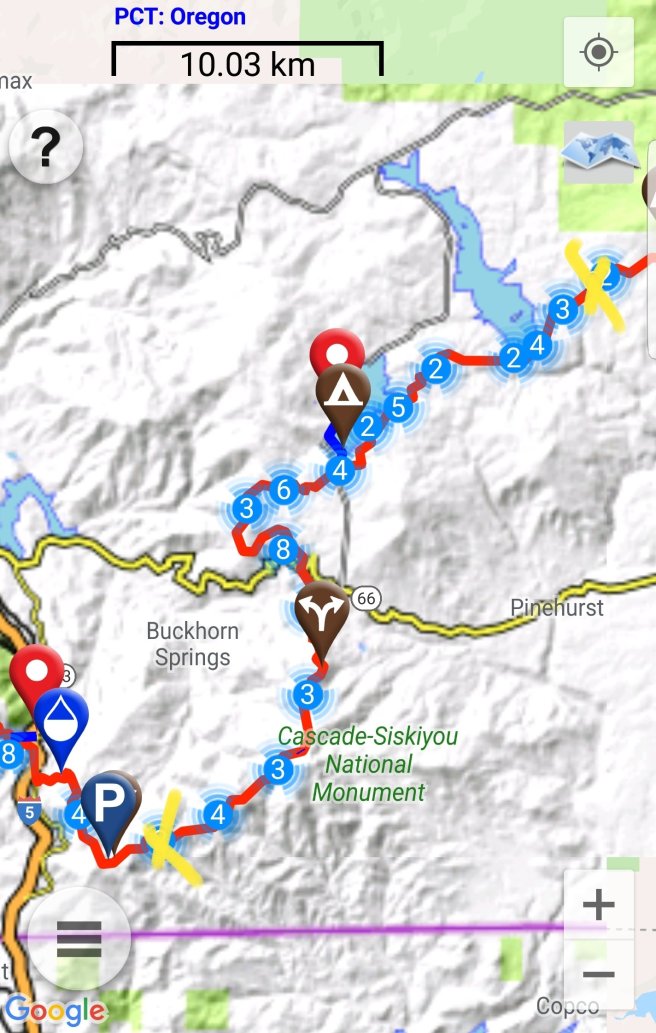Open the hamburger menu button
The image size is (656, 1033).
(79, 938)
